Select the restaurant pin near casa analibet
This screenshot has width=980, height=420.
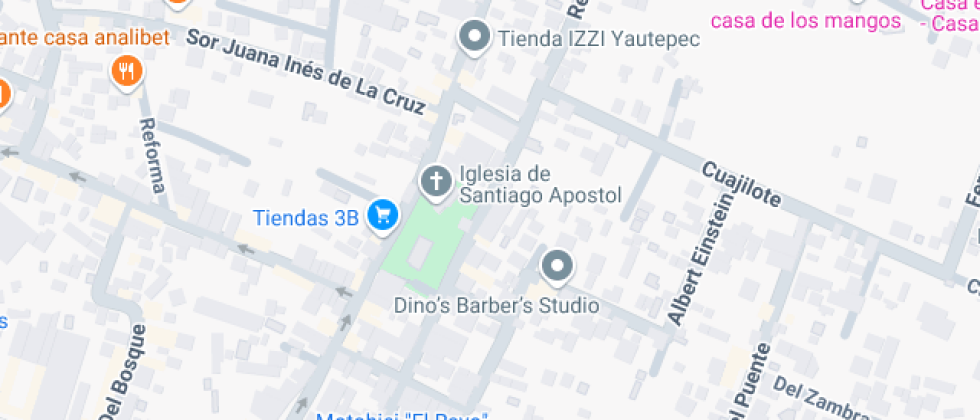(x=126, y=72)
